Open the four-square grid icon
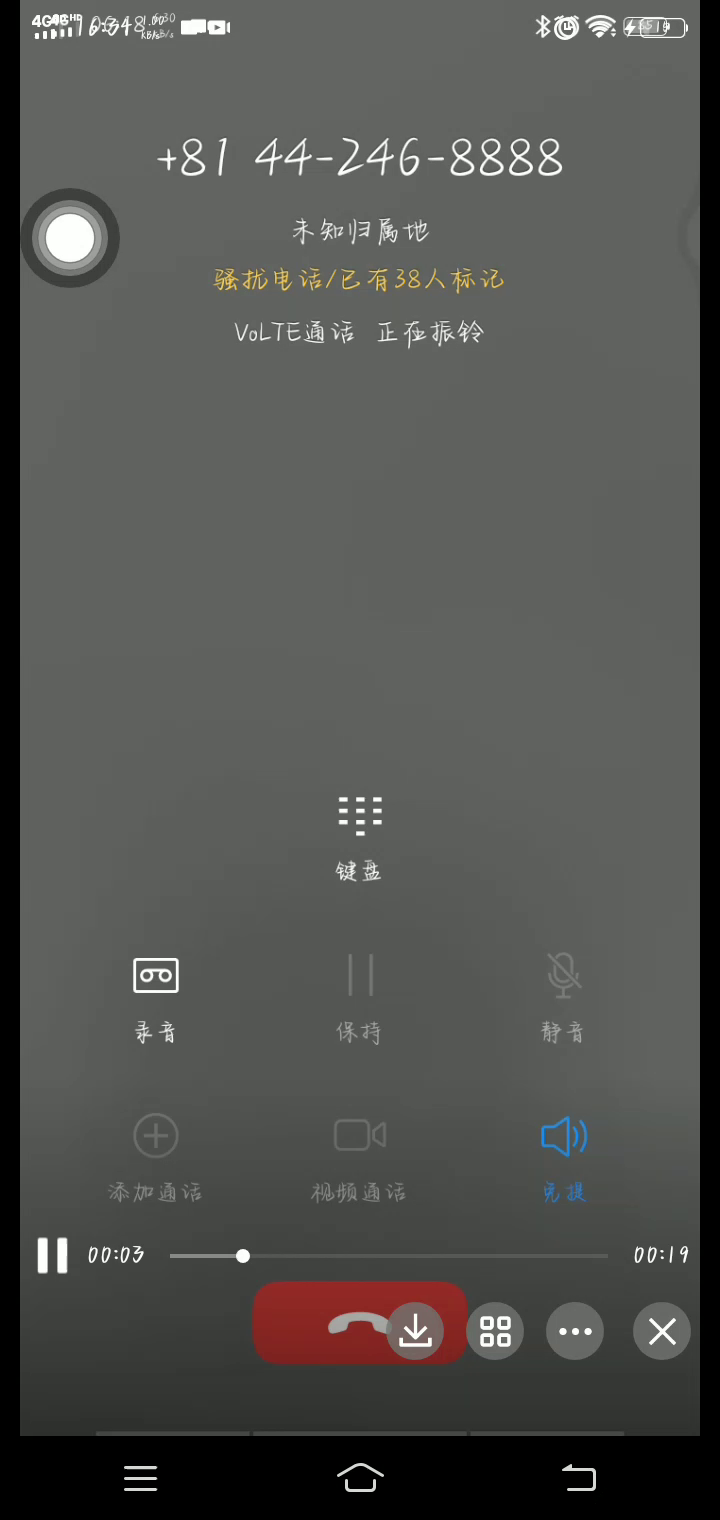 point(495,1331)
